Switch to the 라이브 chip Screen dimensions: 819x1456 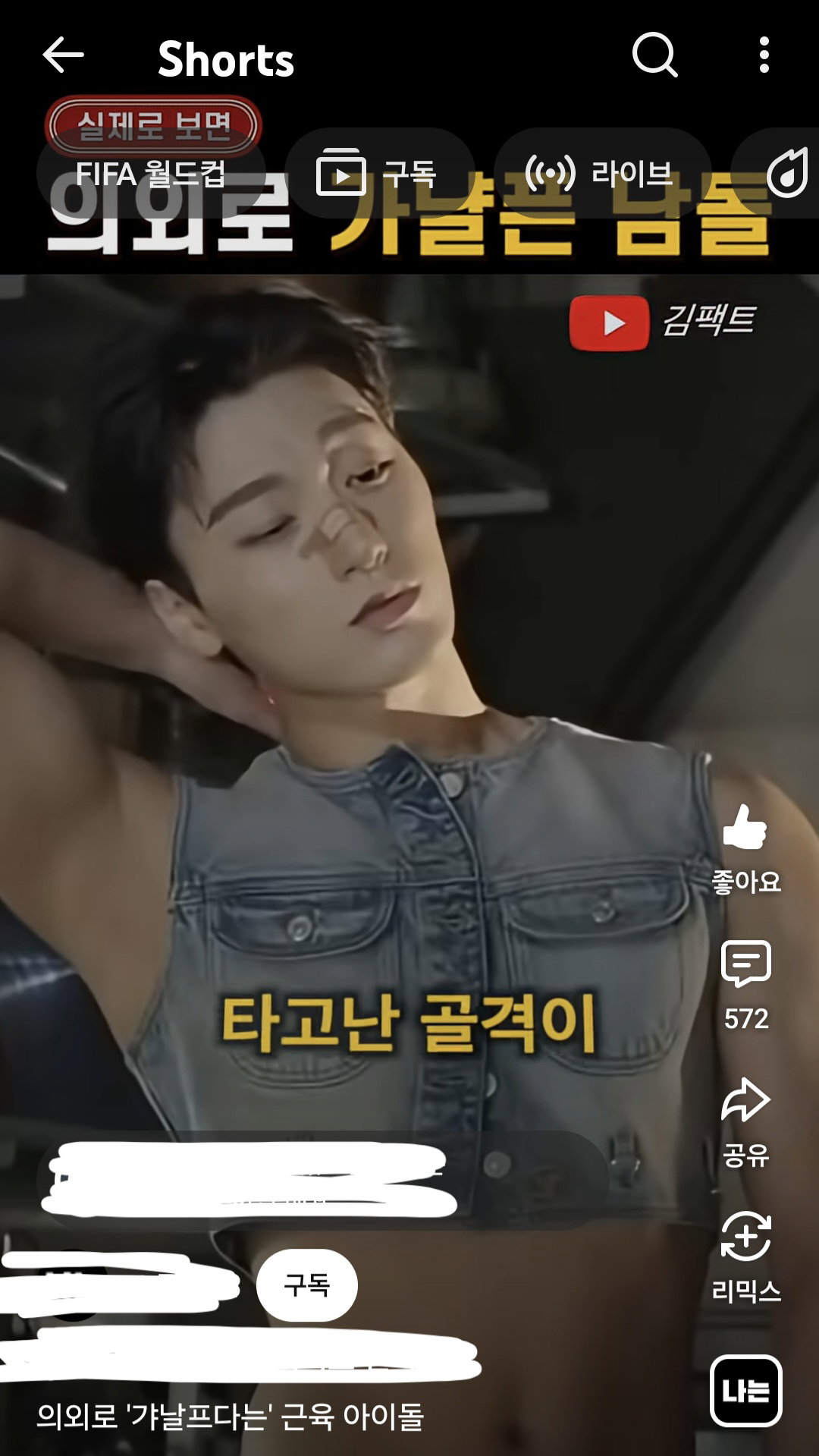[x=602, y=174]
